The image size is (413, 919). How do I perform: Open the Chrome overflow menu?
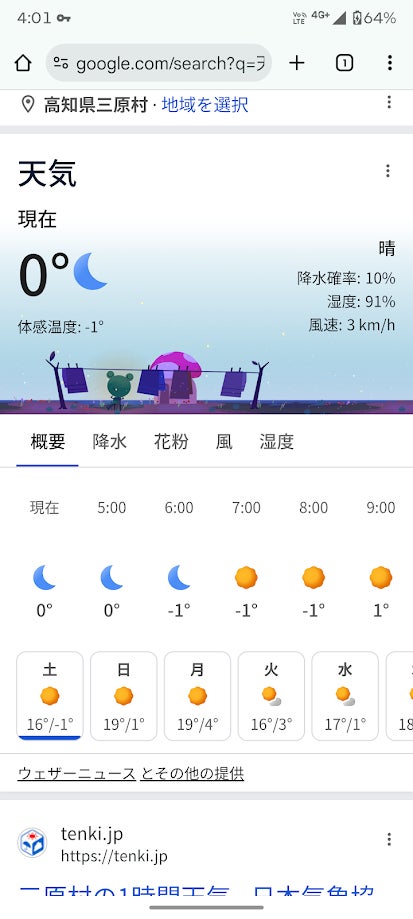[x=390, y=63]
